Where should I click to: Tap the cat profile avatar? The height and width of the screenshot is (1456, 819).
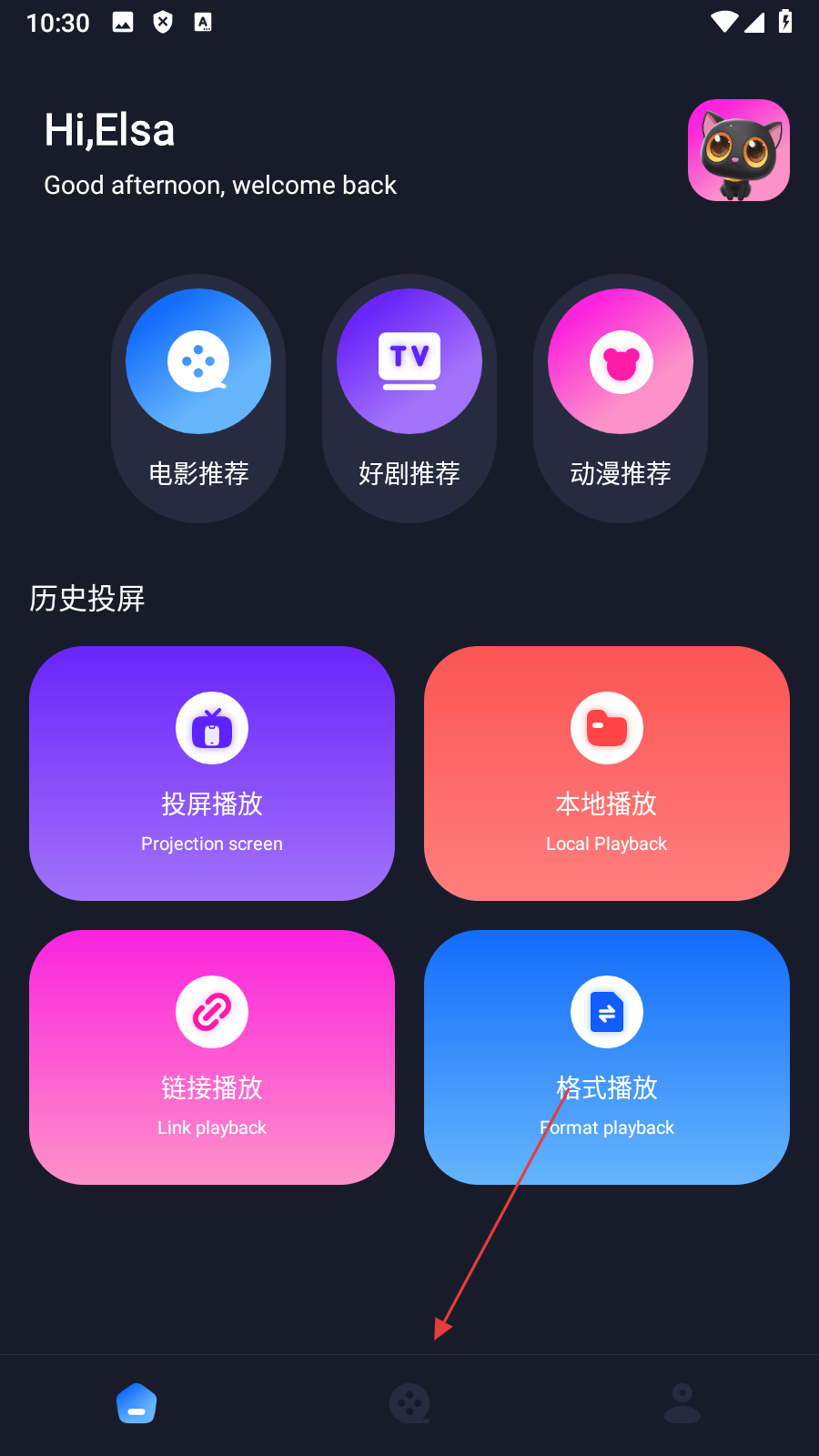739,150
